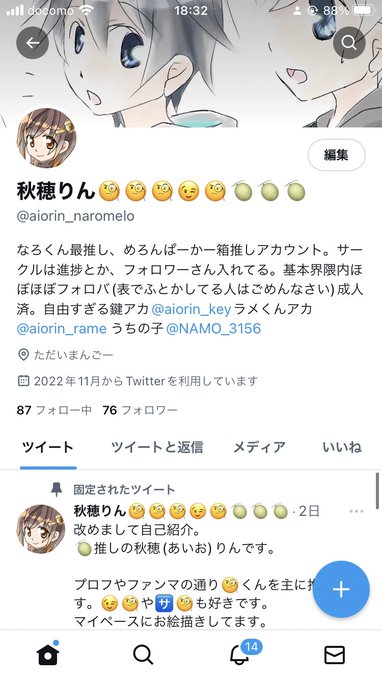Open the search tab in bottom bar

[x=143, y=655]
